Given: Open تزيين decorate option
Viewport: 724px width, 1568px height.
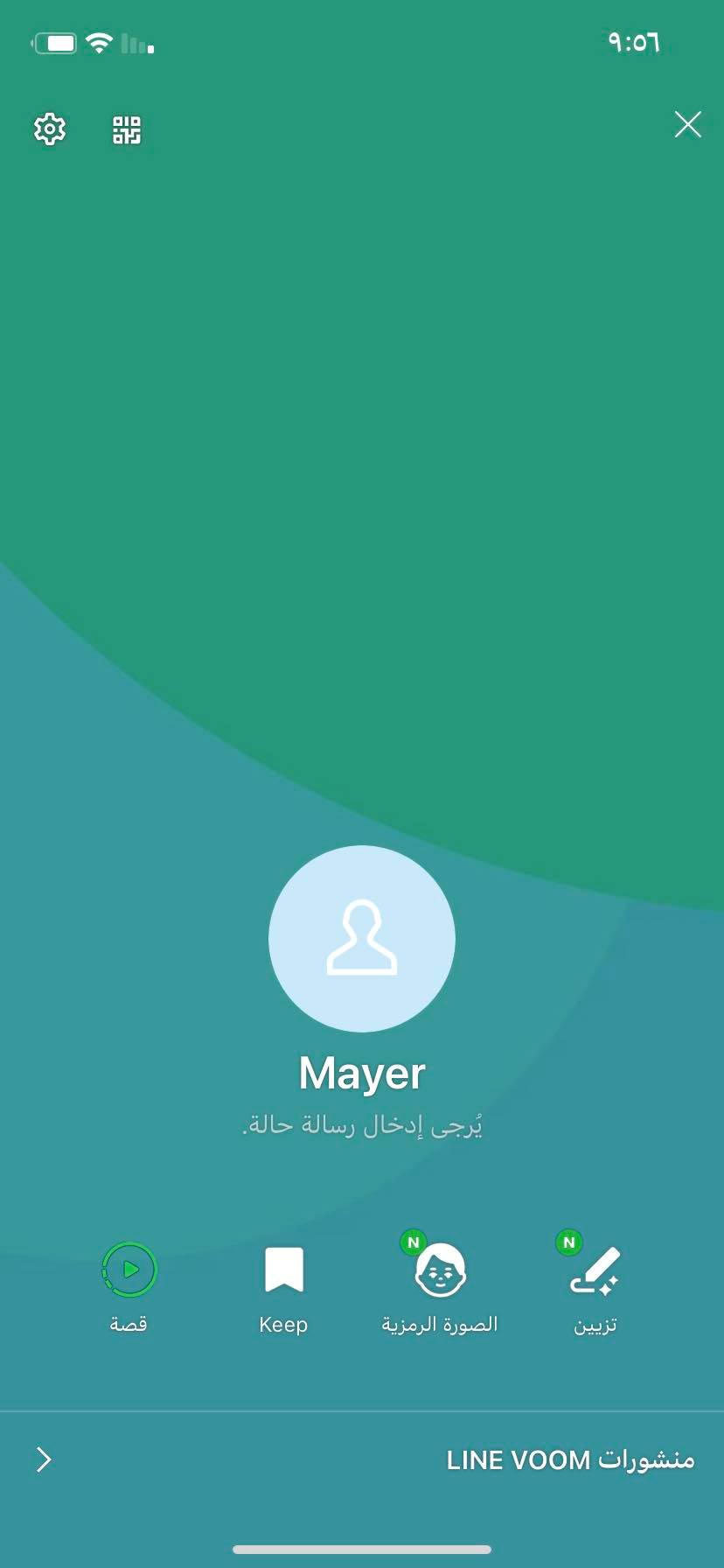Looking at the screenshot, I should (x=595, y=1286).
